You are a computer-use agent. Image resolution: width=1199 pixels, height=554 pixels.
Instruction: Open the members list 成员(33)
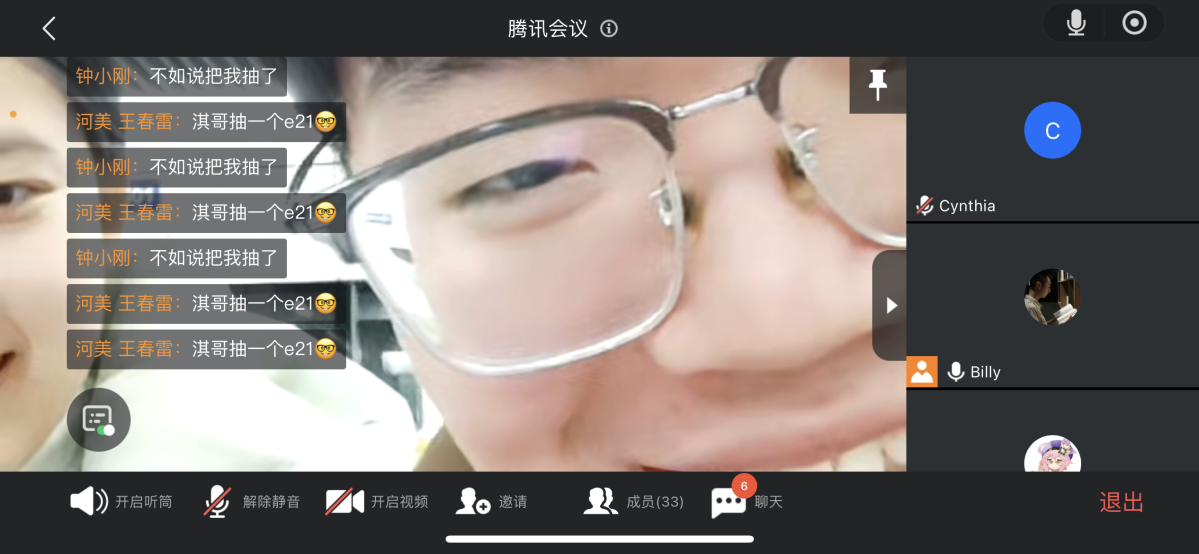pos(634,501)
